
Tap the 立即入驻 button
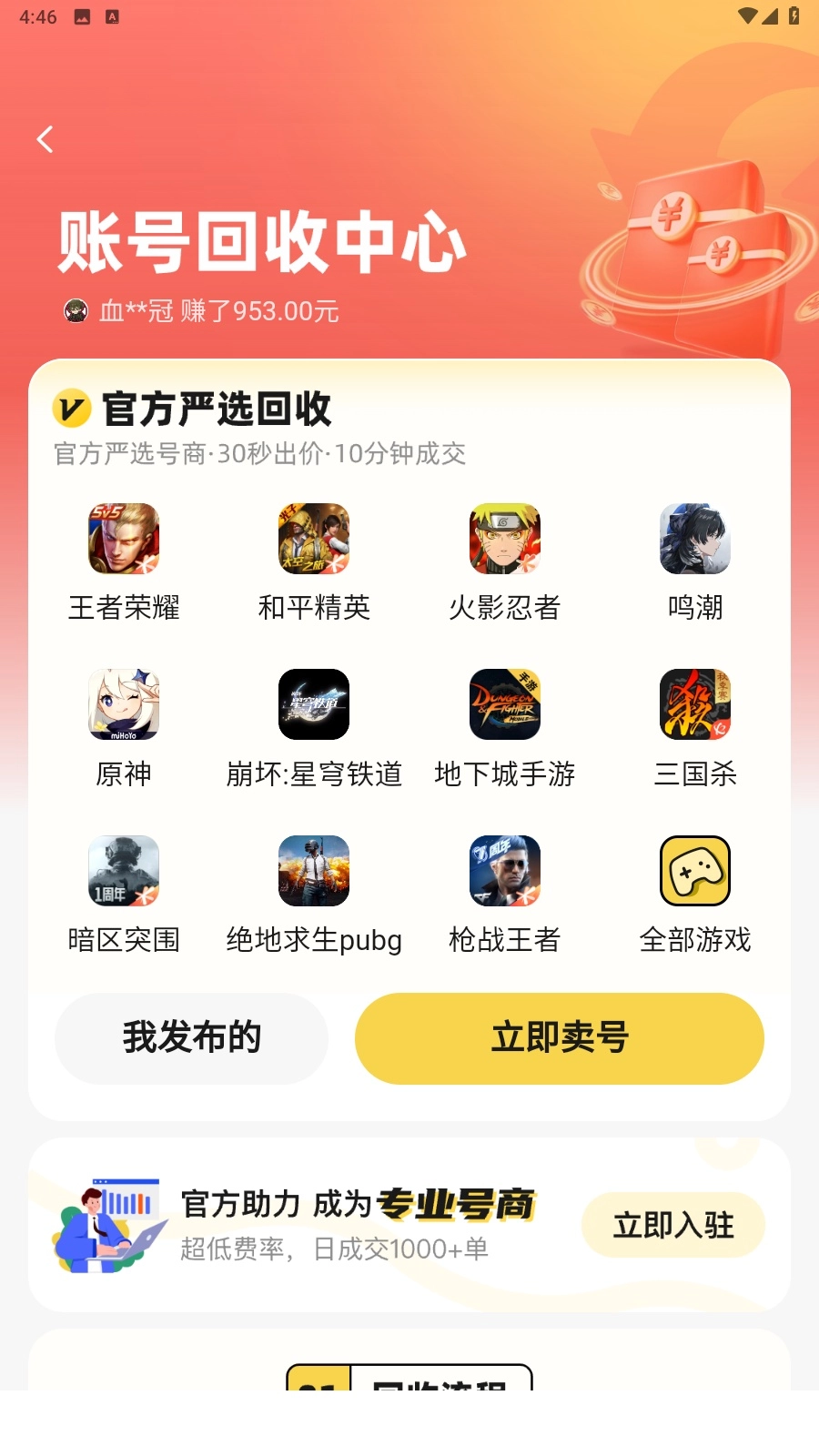tap(672, 1226)
